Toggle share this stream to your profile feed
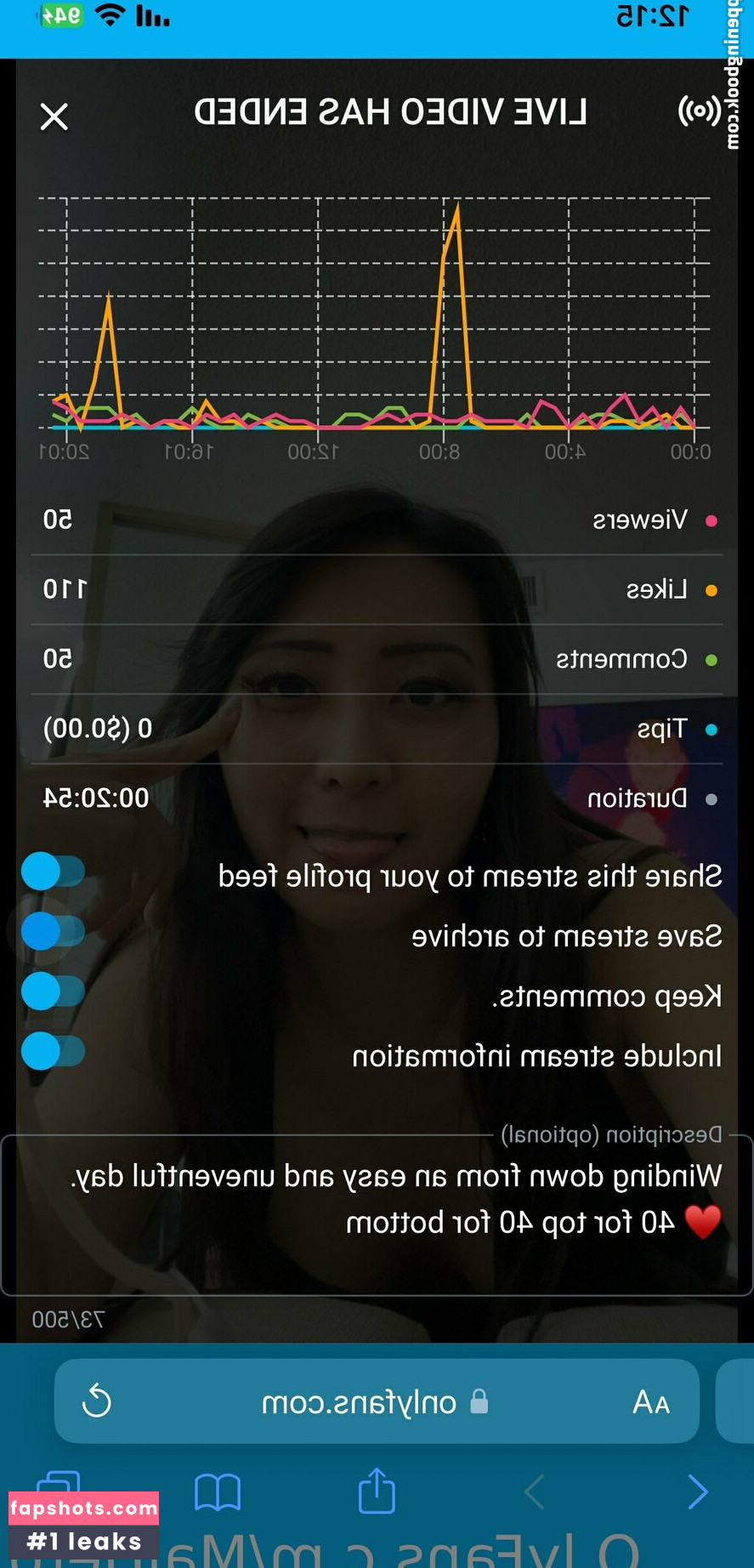754x1568 pixels. (x=53, y=872)
